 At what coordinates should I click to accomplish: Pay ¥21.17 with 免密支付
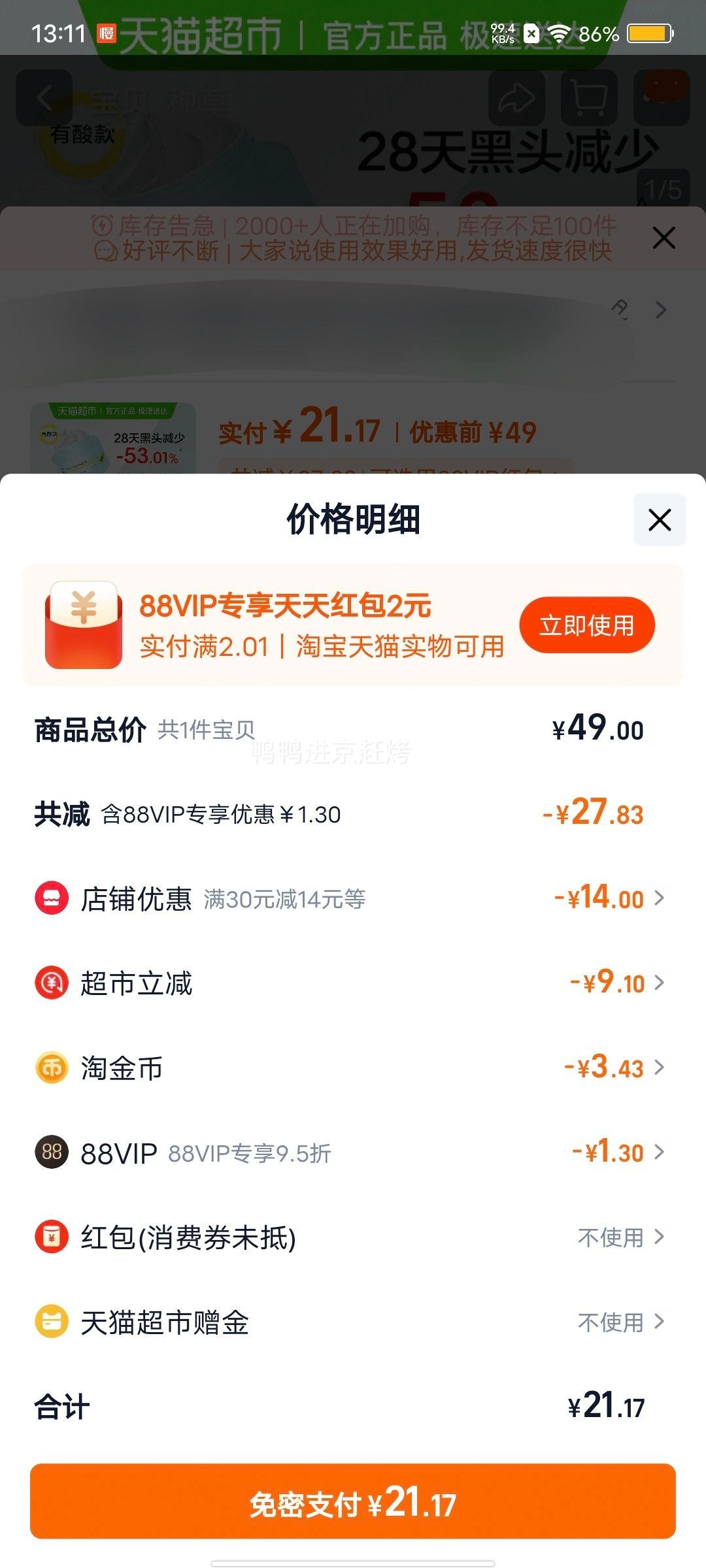[x=353, y=1502]
